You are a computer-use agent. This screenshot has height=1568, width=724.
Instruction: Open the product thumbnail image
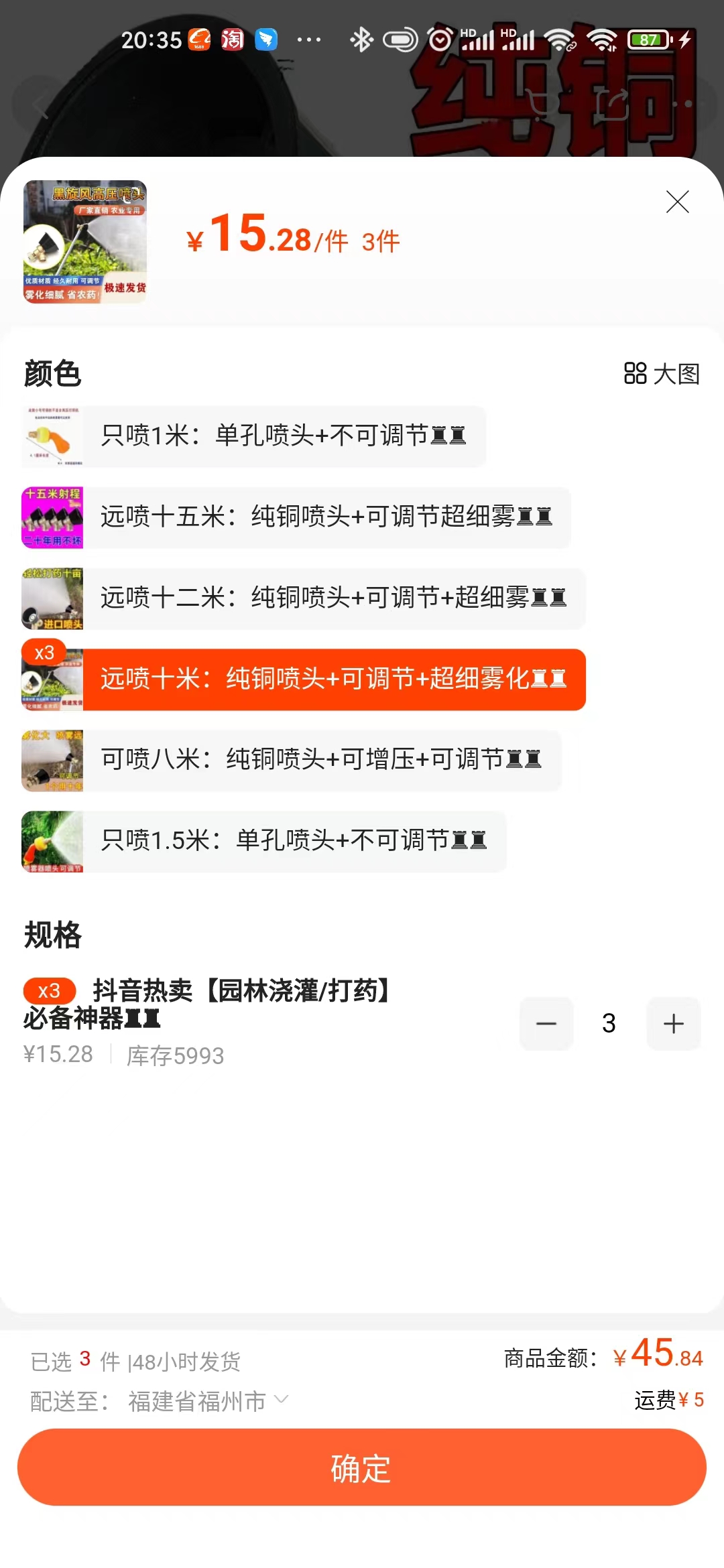pyautogui.click(x=85, y=242)
